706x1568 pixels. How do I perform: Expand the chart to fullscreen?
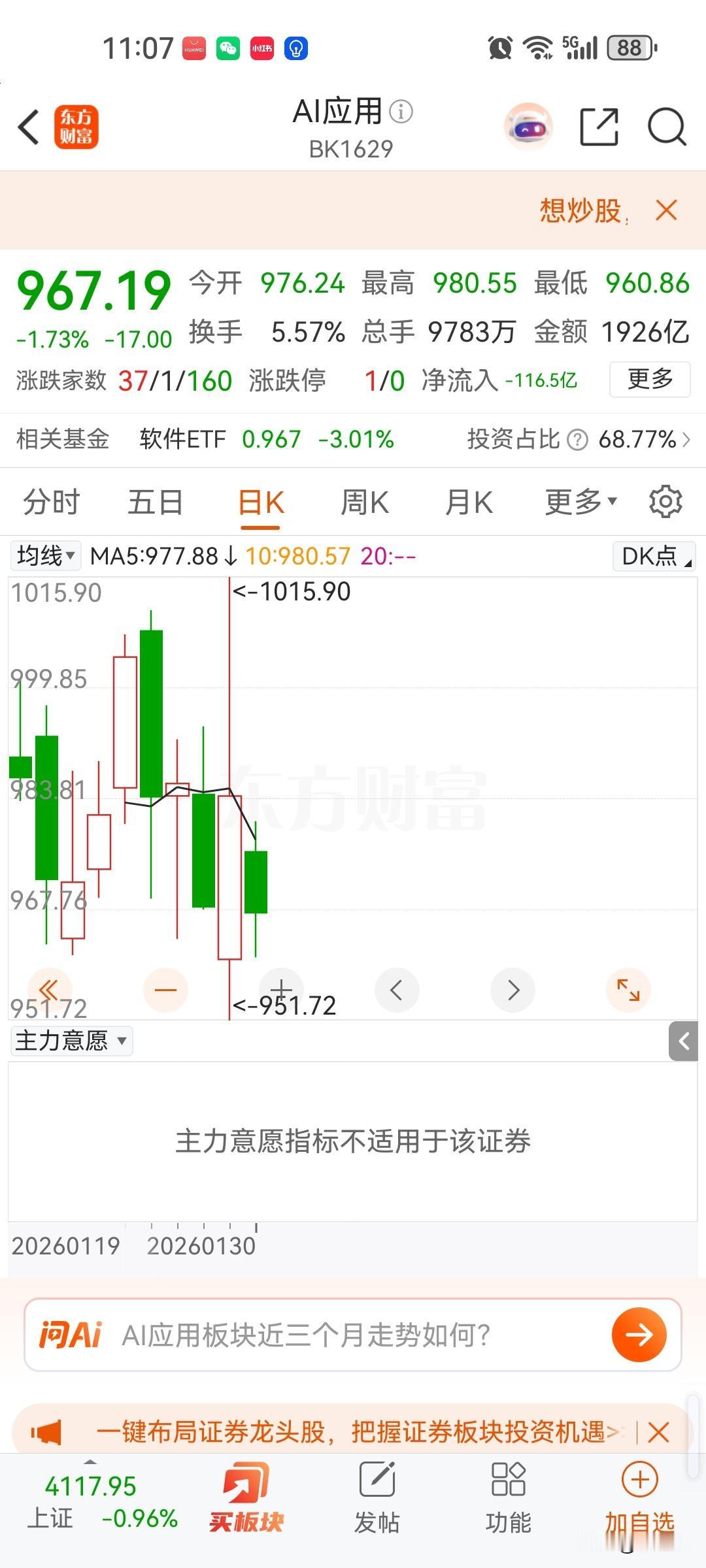[628, 990]
